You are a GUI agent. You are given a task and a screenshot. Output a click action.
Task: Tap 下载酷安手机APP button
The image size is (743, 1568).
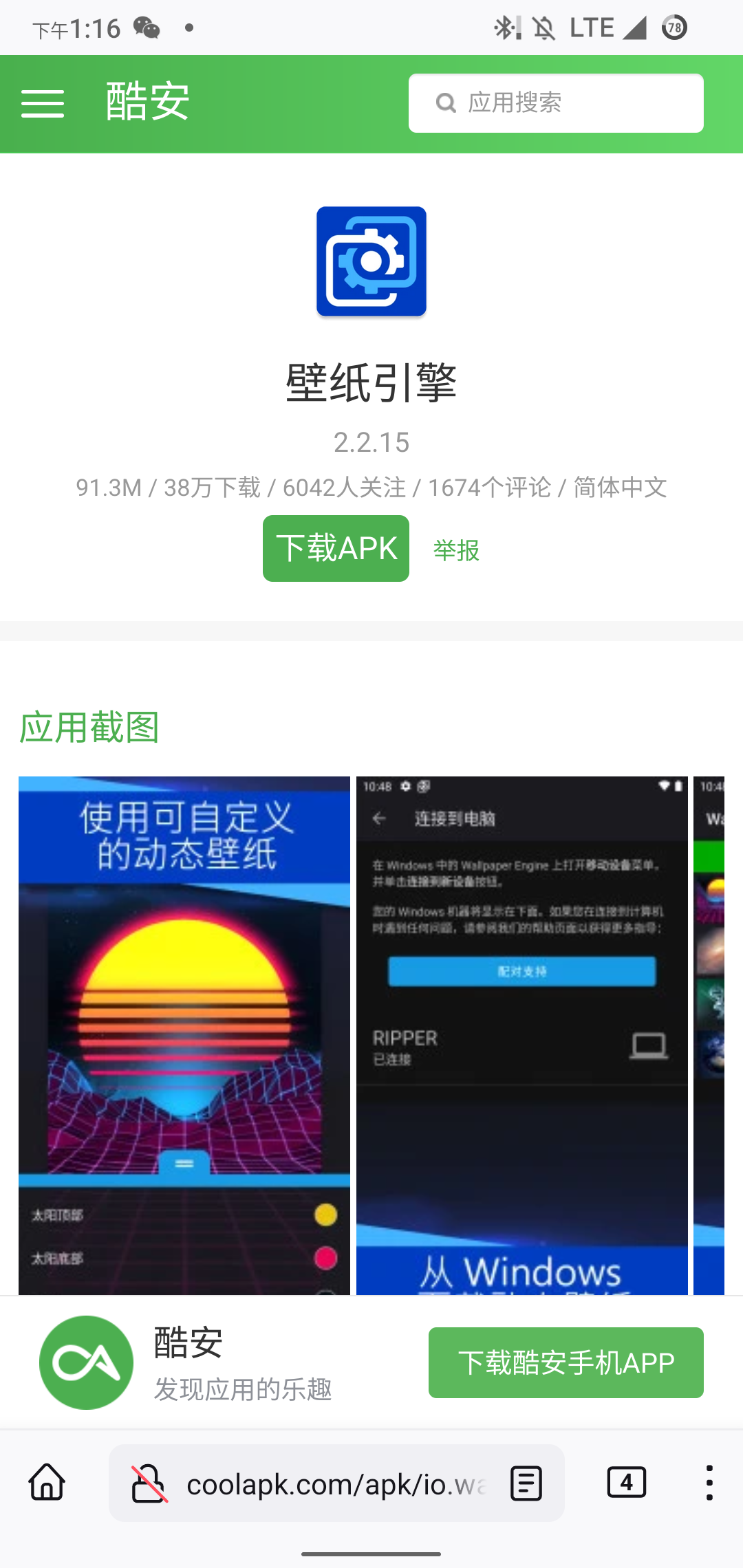click(x=566, y=1362)
